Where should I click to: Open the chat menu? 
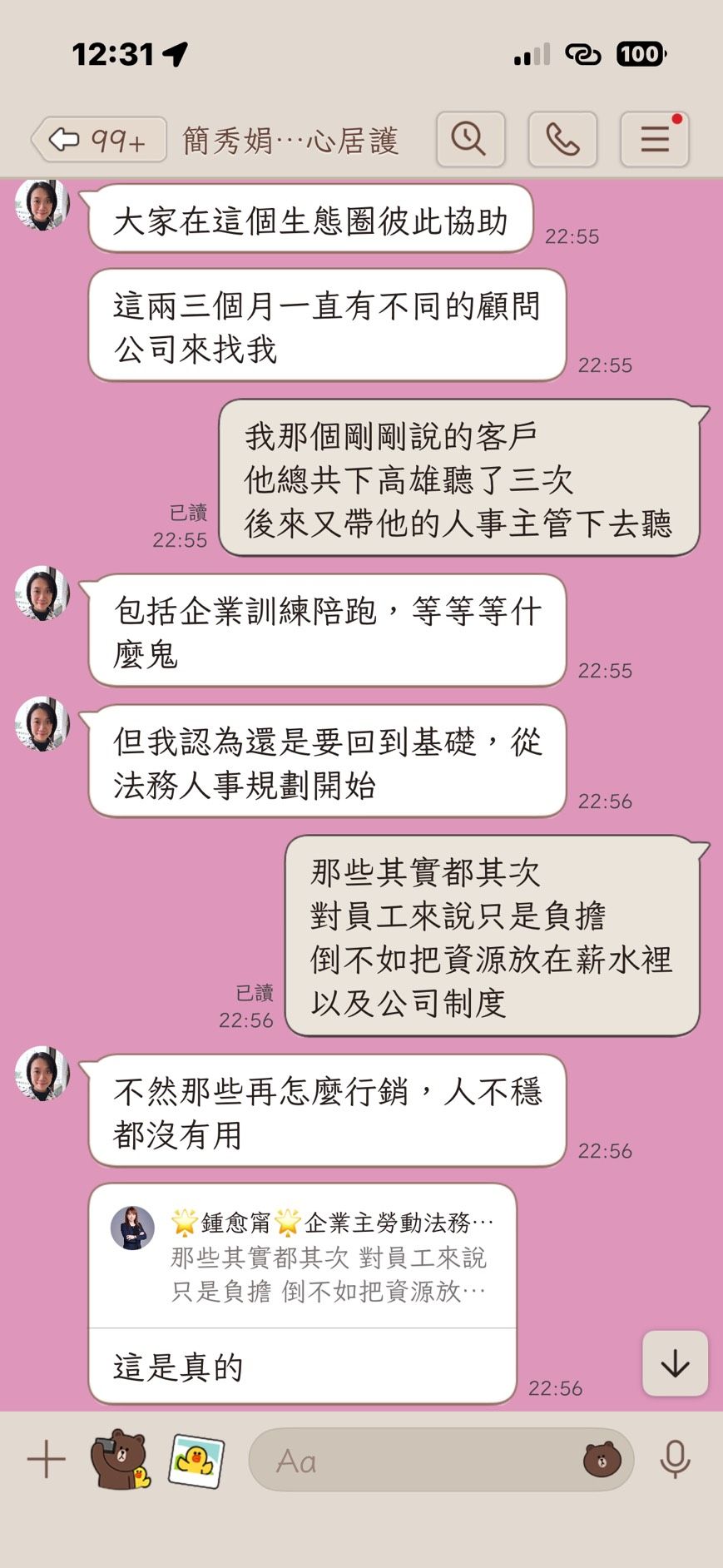point(654,139)
